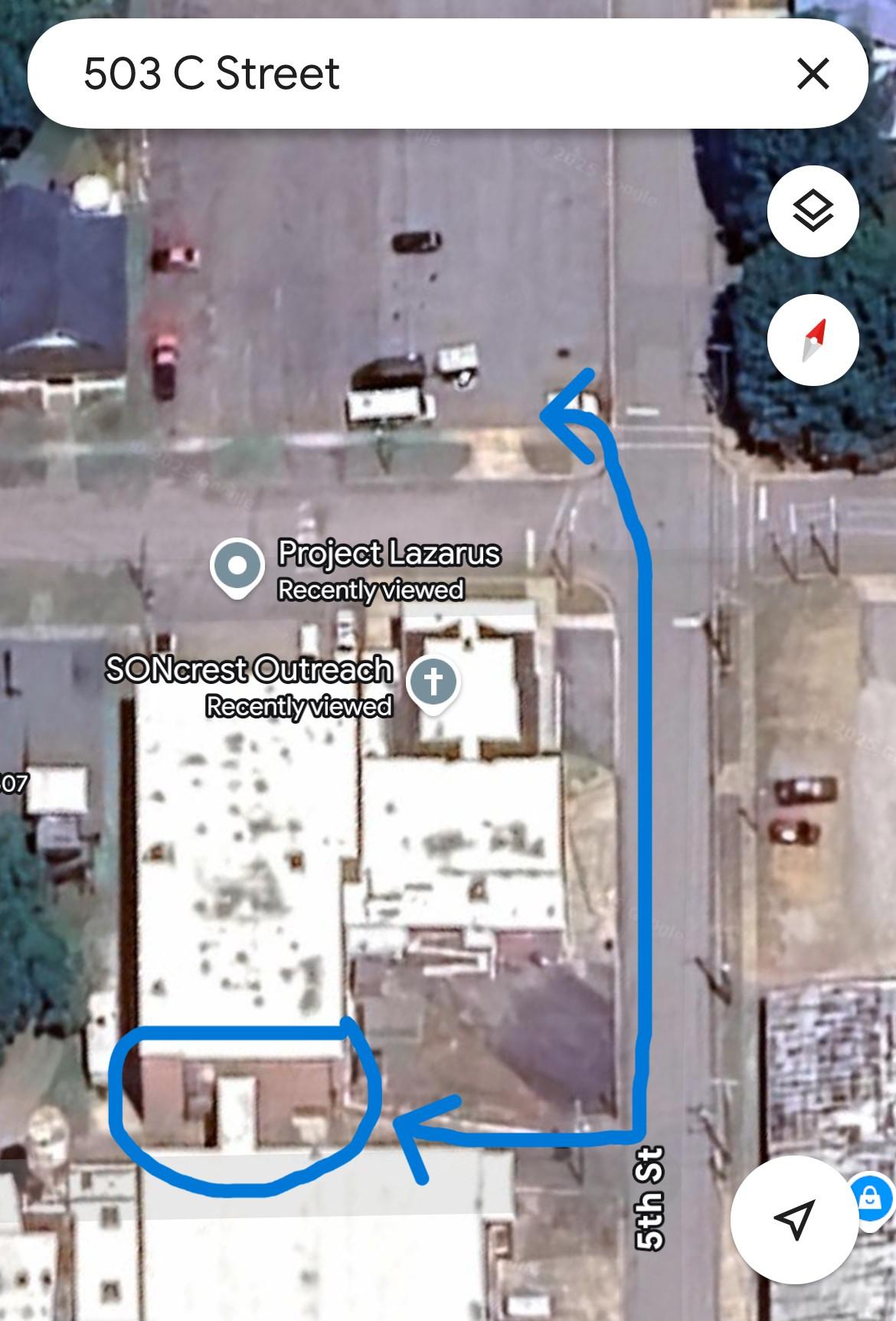Clear the search with the X button

click(813, 74)
